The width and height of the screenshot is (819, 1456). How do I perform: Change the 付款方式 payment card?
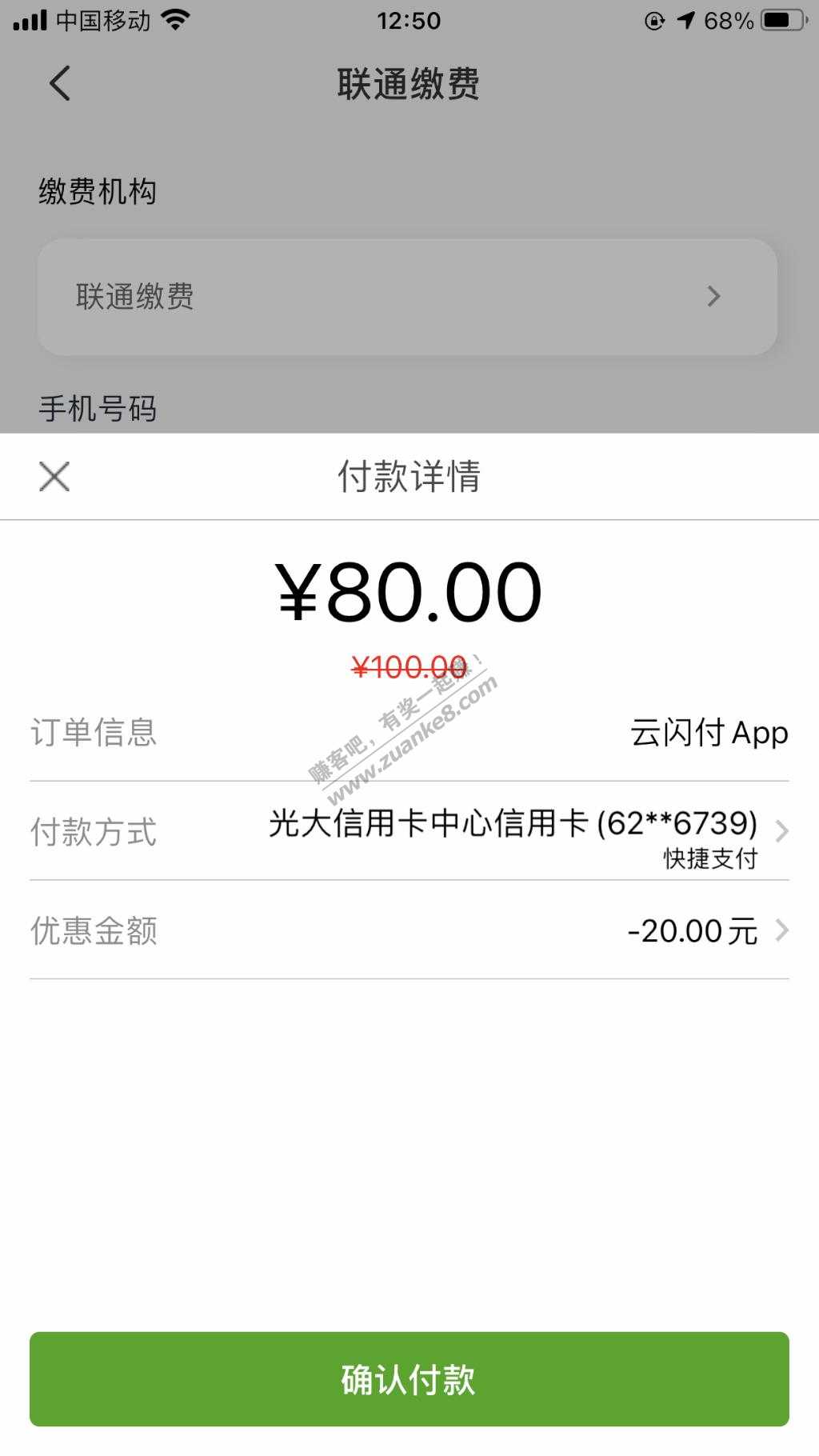528,832
